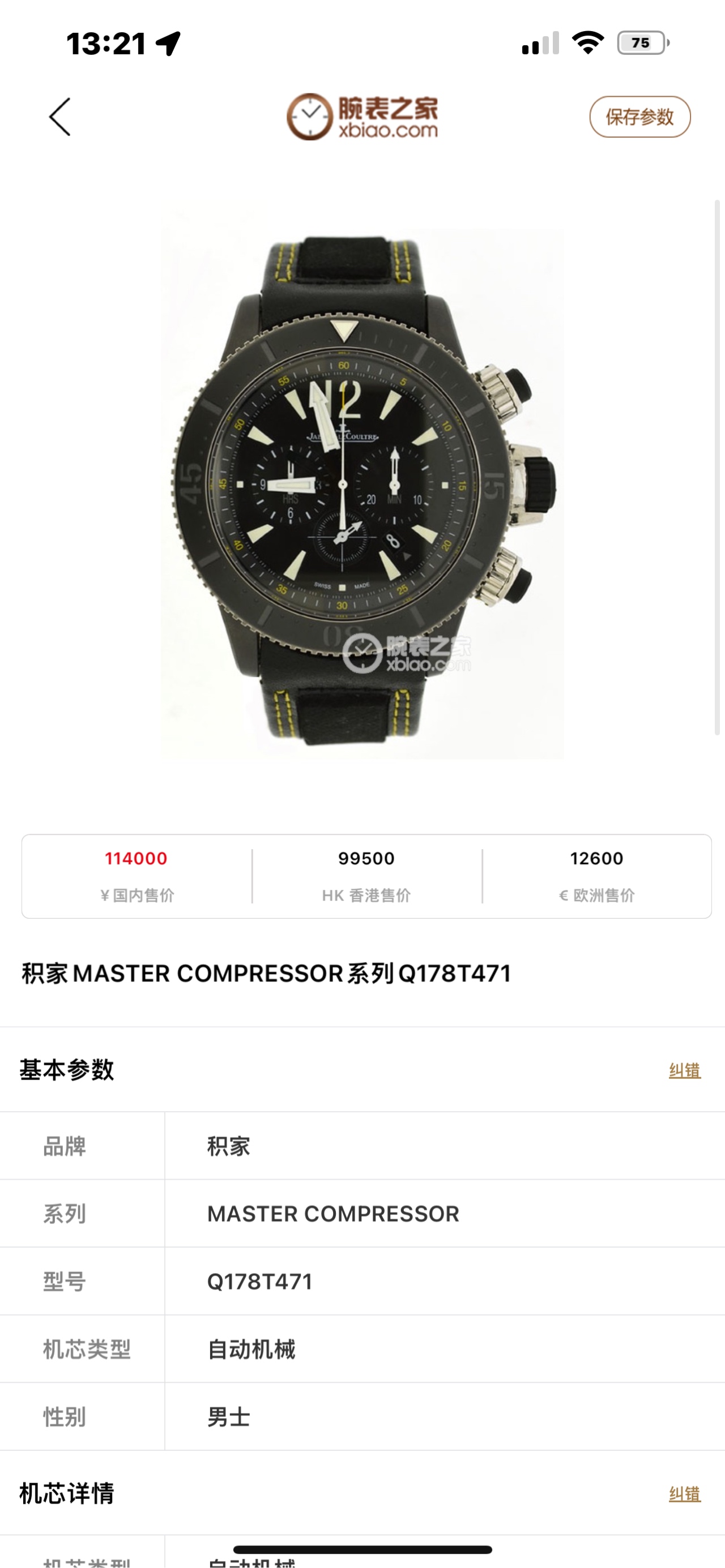Open 纠错 link beside 基本参数
725x1568 pixels.
[x=684, y=1070]
